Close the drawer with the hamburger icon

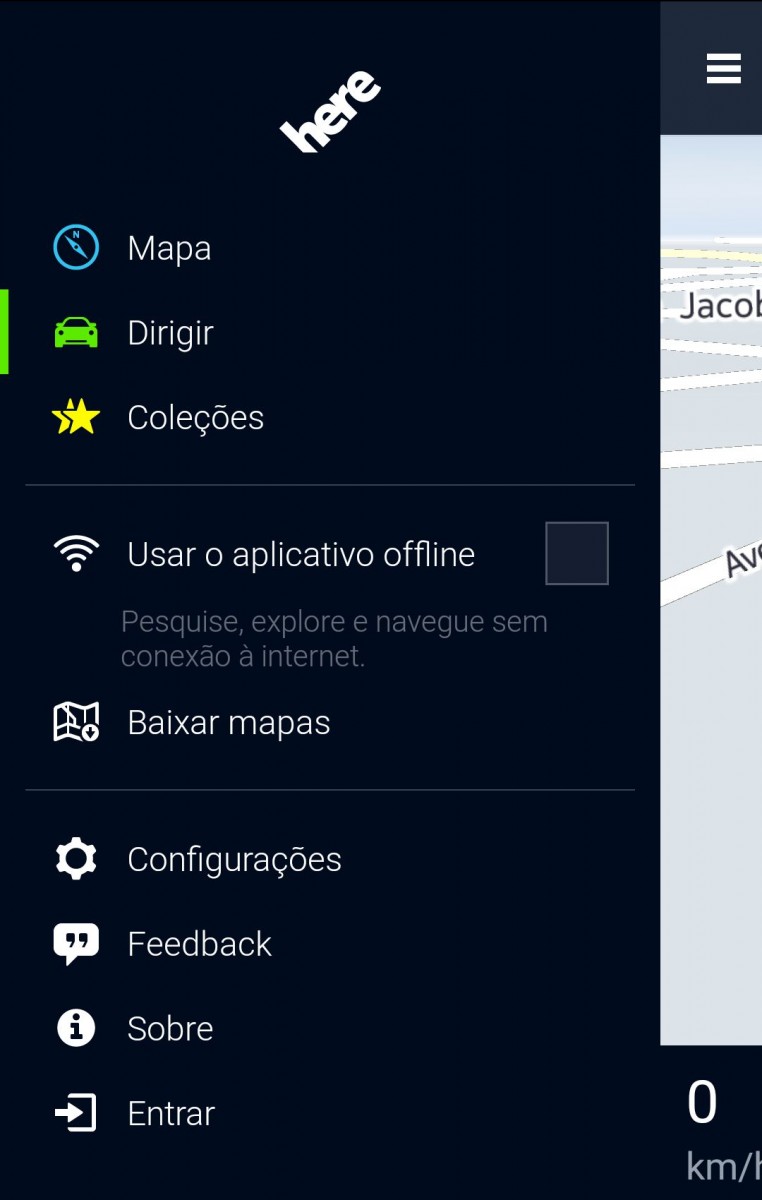tap(723, 69)
